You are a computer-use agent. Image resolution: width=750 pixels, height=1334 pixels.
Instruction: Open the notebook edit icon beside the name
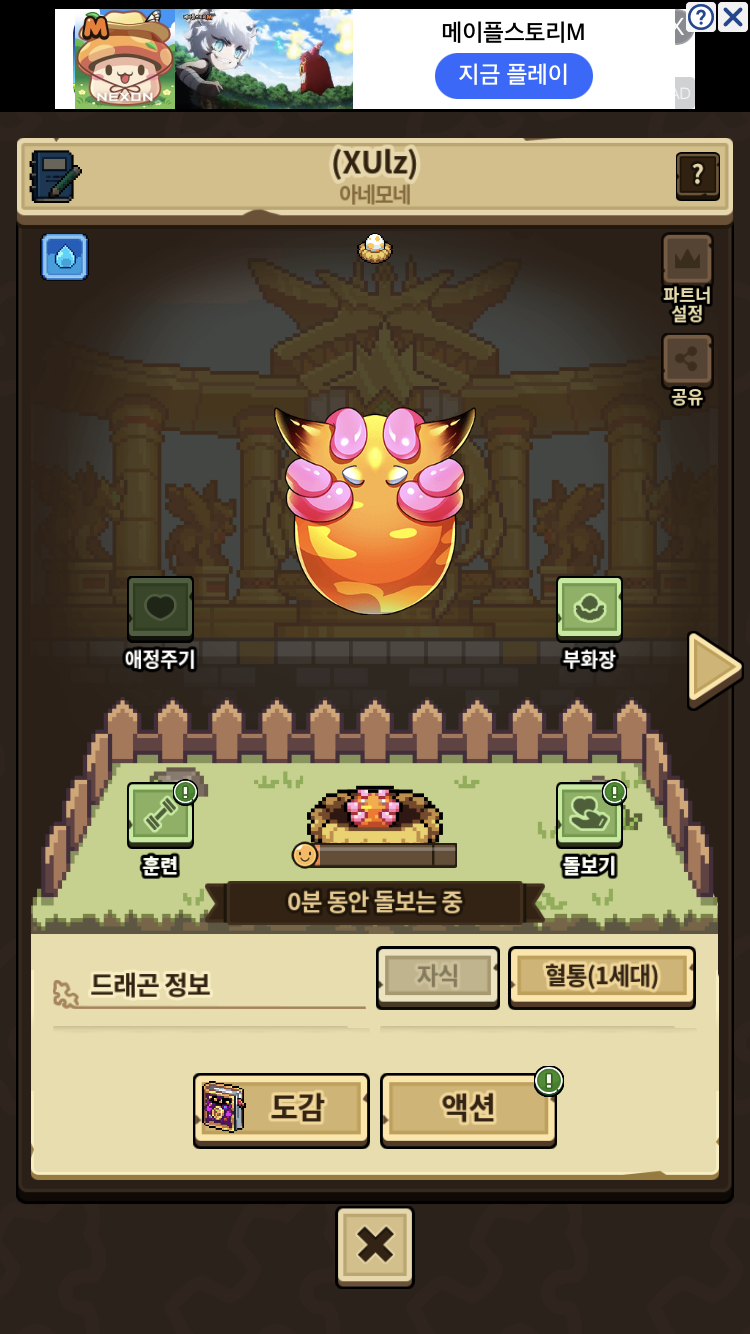(x=56, y=176)
